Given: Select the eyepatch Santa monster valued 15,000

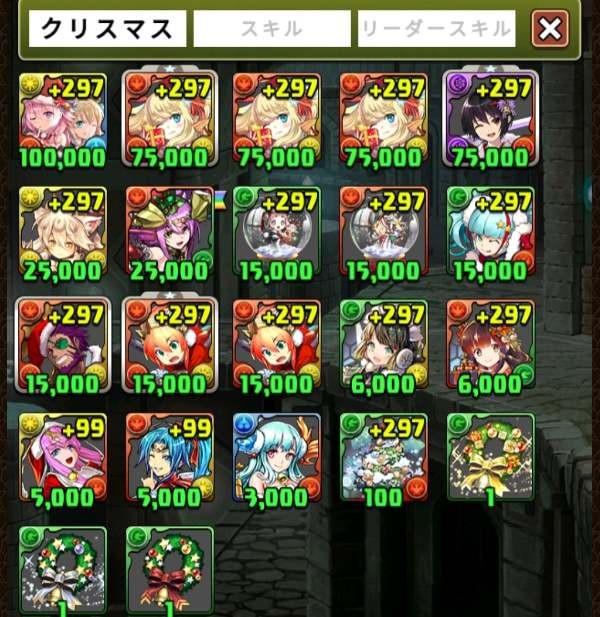Looking at the screenshot, I should [x=62, y=345].
